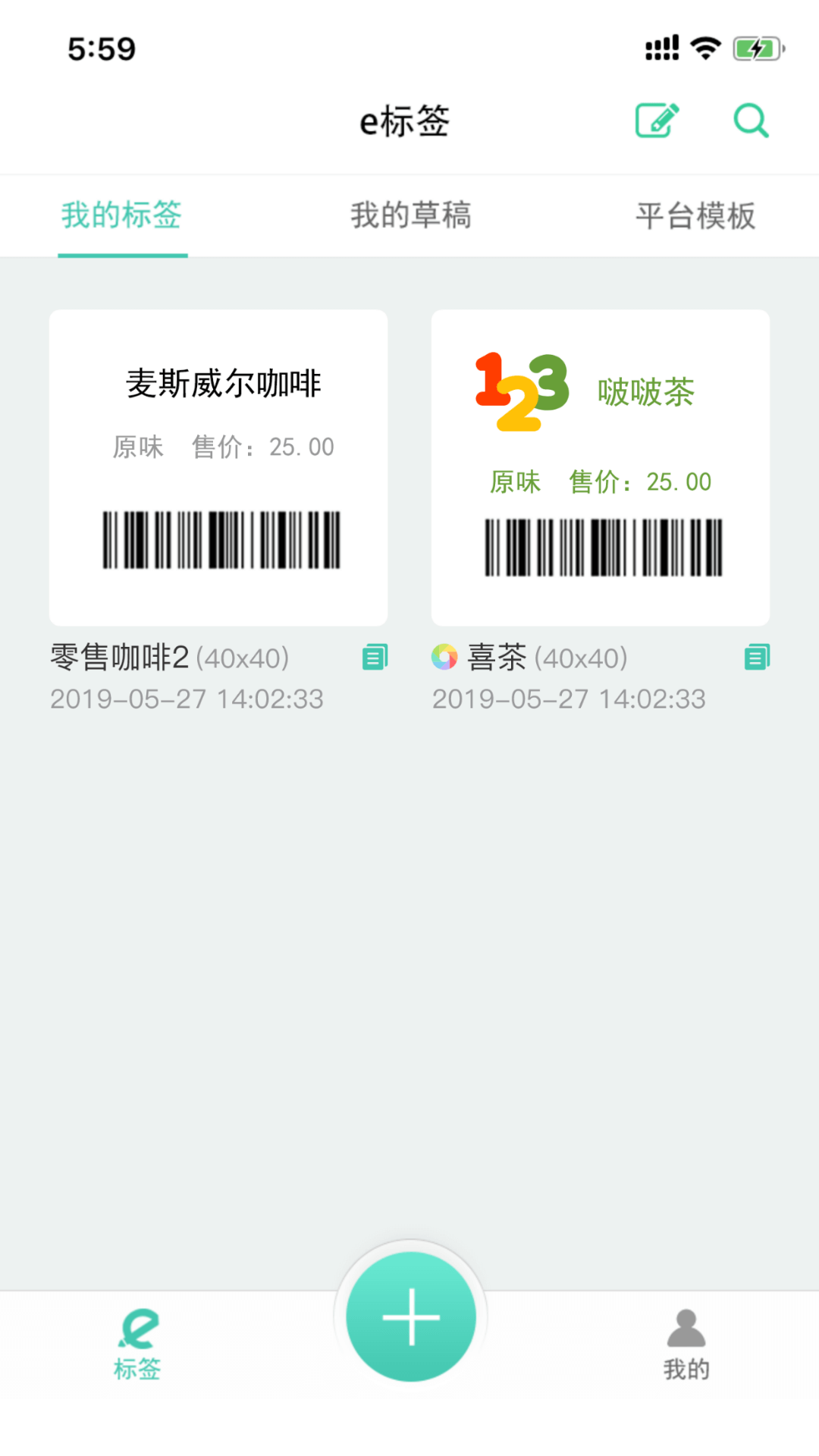
Task: Open search from the top bar
Action: [x=750, y=120]
